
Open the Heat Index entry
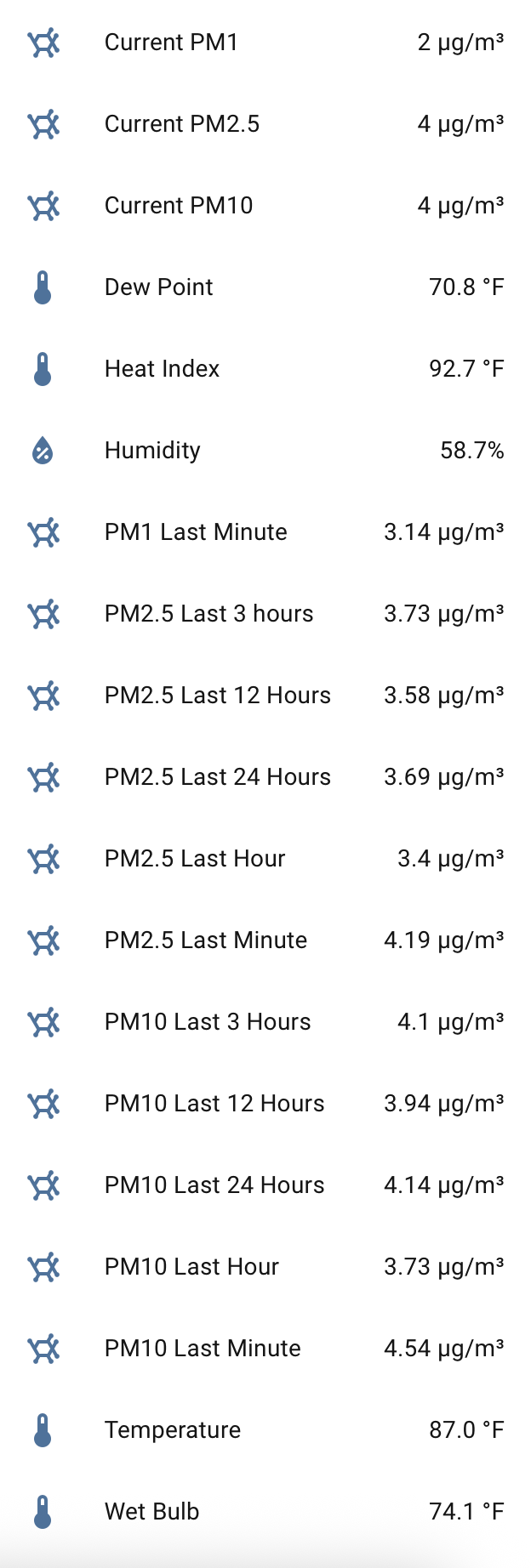pos(162,369)
